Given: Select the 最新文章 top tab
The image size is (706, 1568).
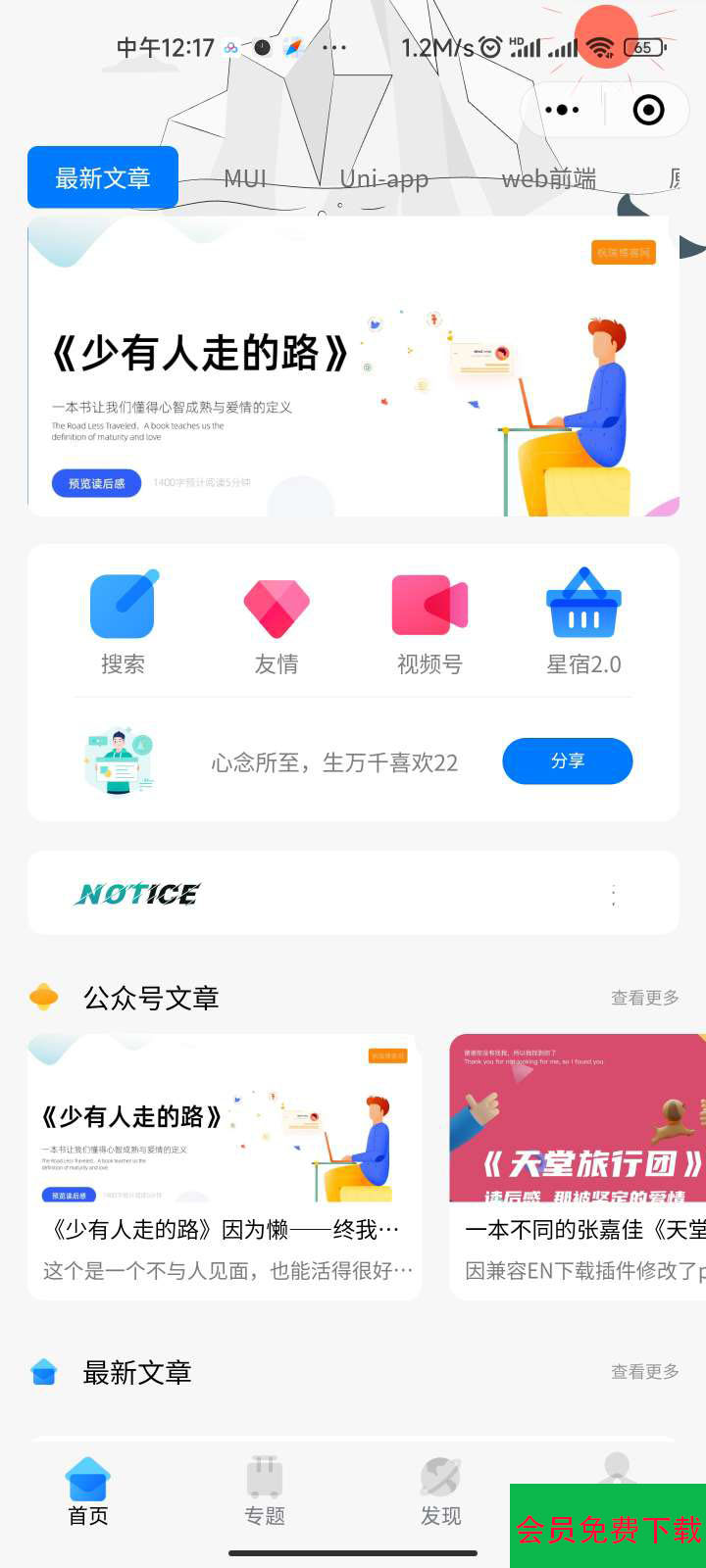Looking at the screenshot, I should [x=103, y=177].
